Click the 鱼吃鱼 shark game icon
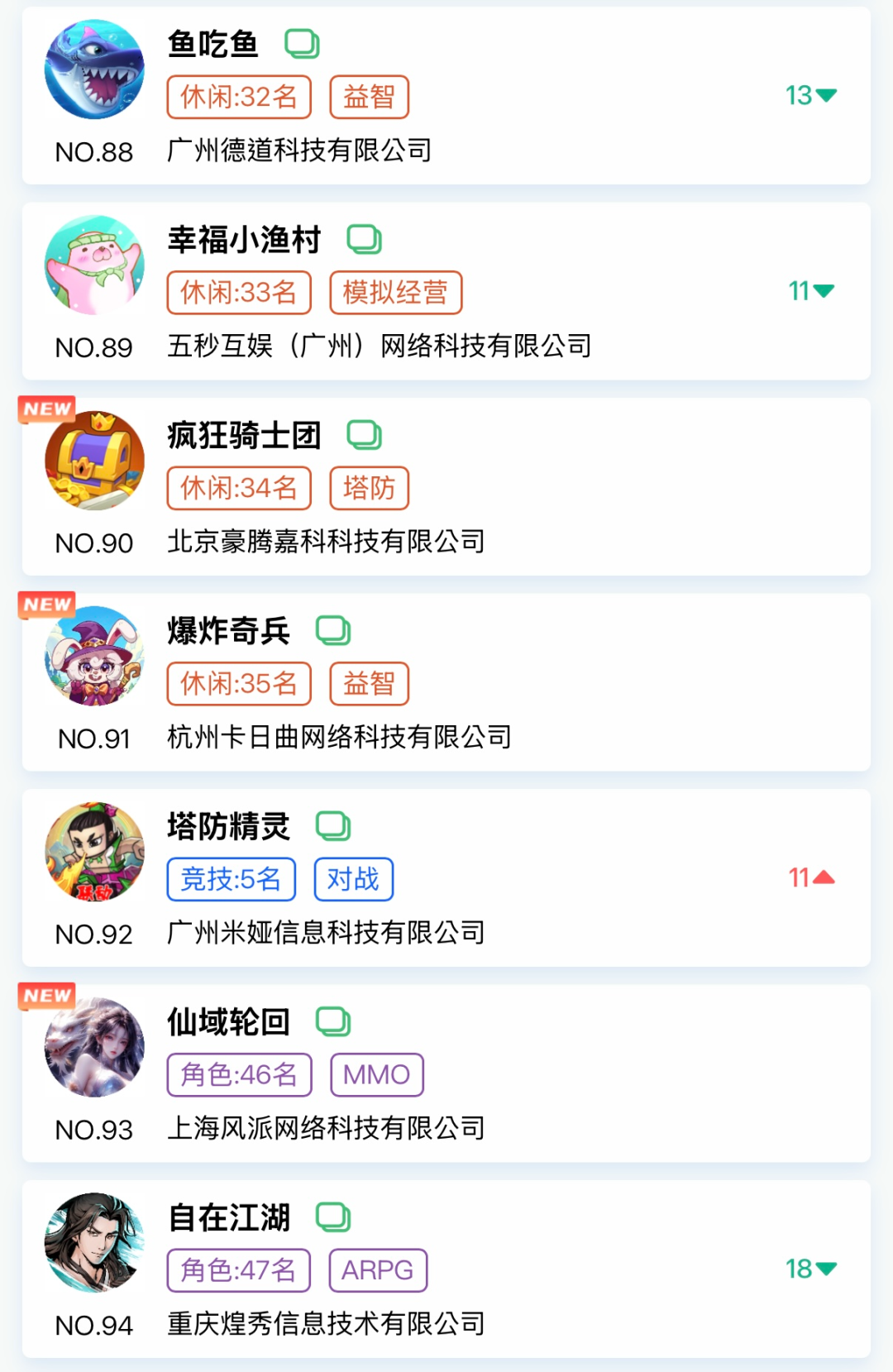 (x=93, y=70)
